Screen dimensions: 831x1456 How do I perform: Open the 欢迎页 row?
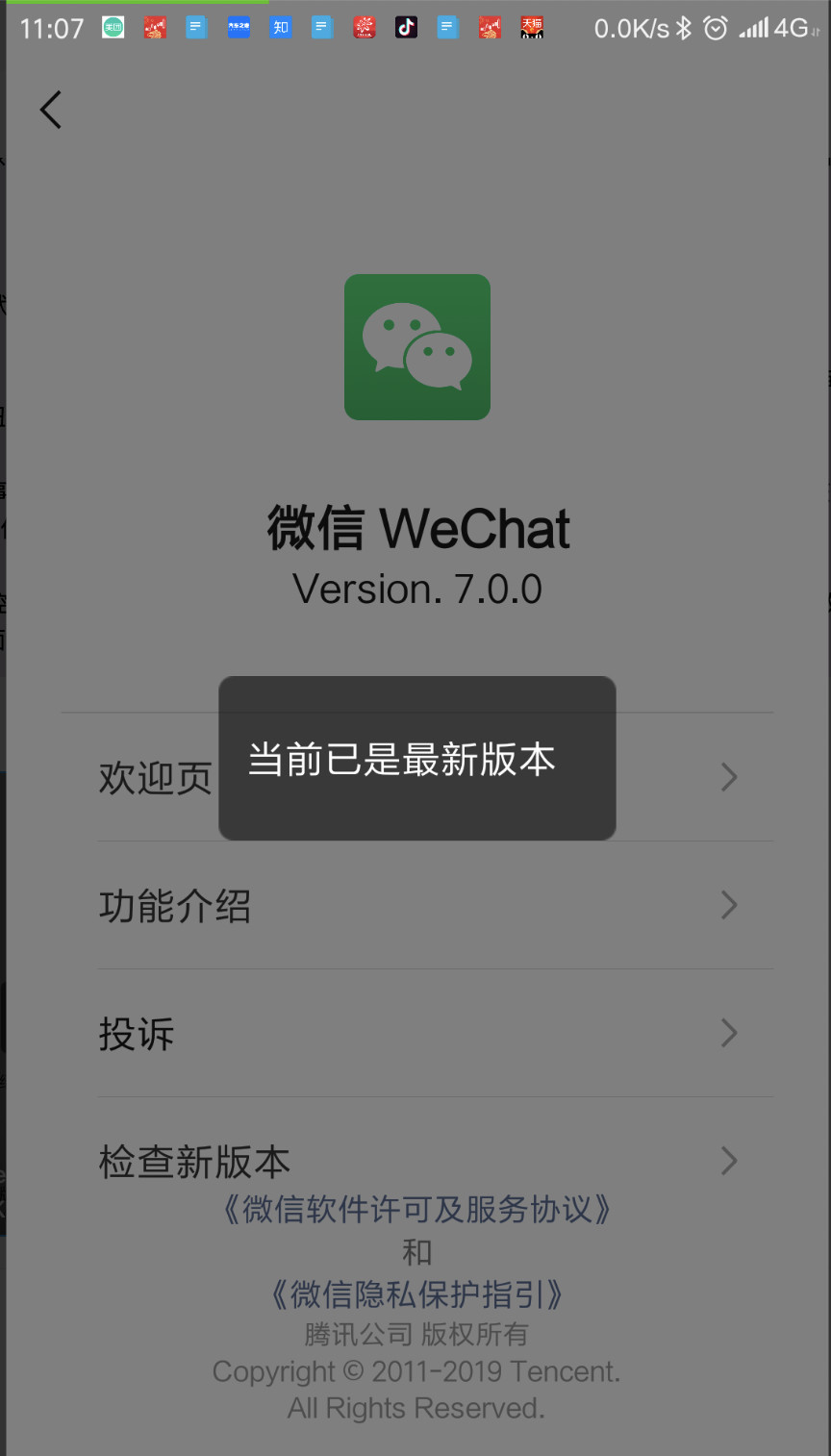(416, 777)
